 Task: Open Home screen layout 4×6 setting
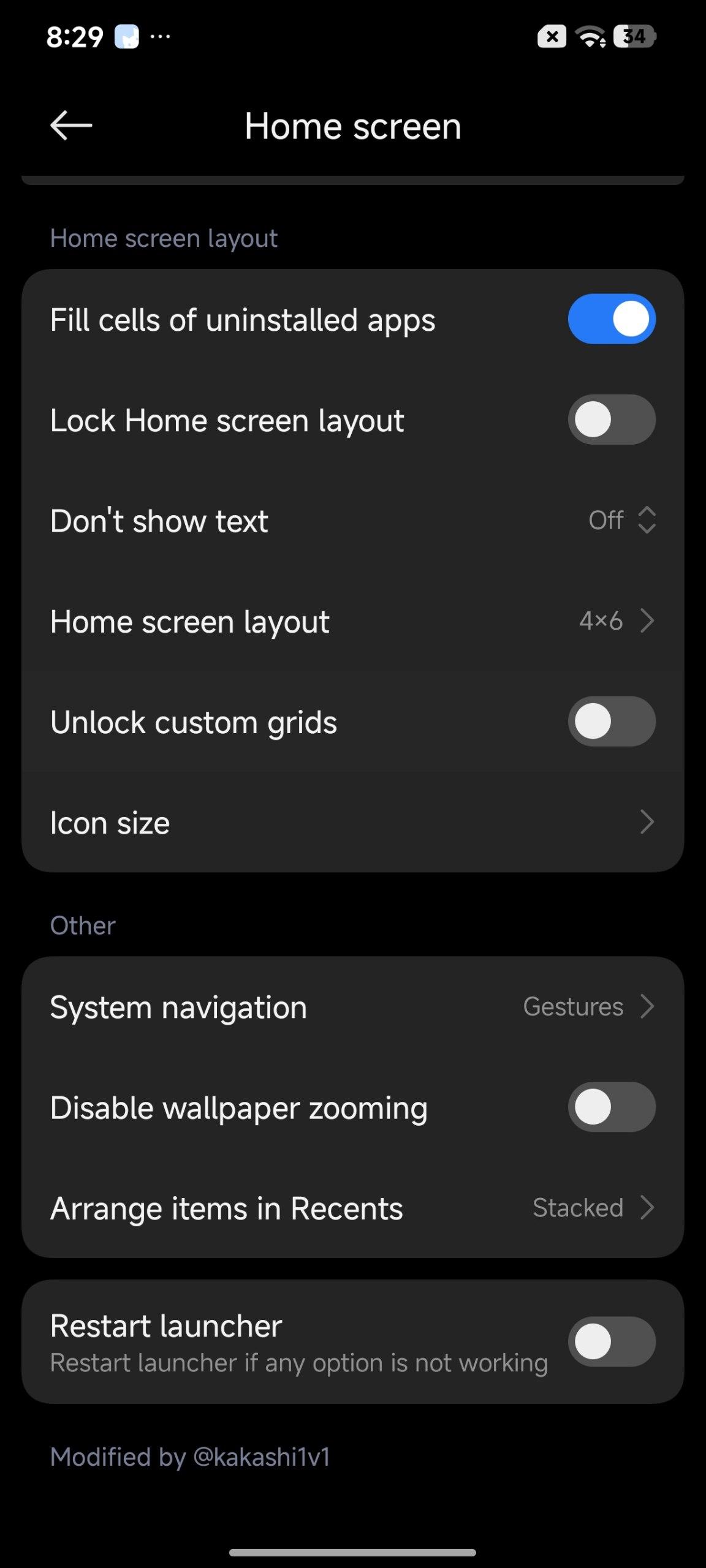352,622
